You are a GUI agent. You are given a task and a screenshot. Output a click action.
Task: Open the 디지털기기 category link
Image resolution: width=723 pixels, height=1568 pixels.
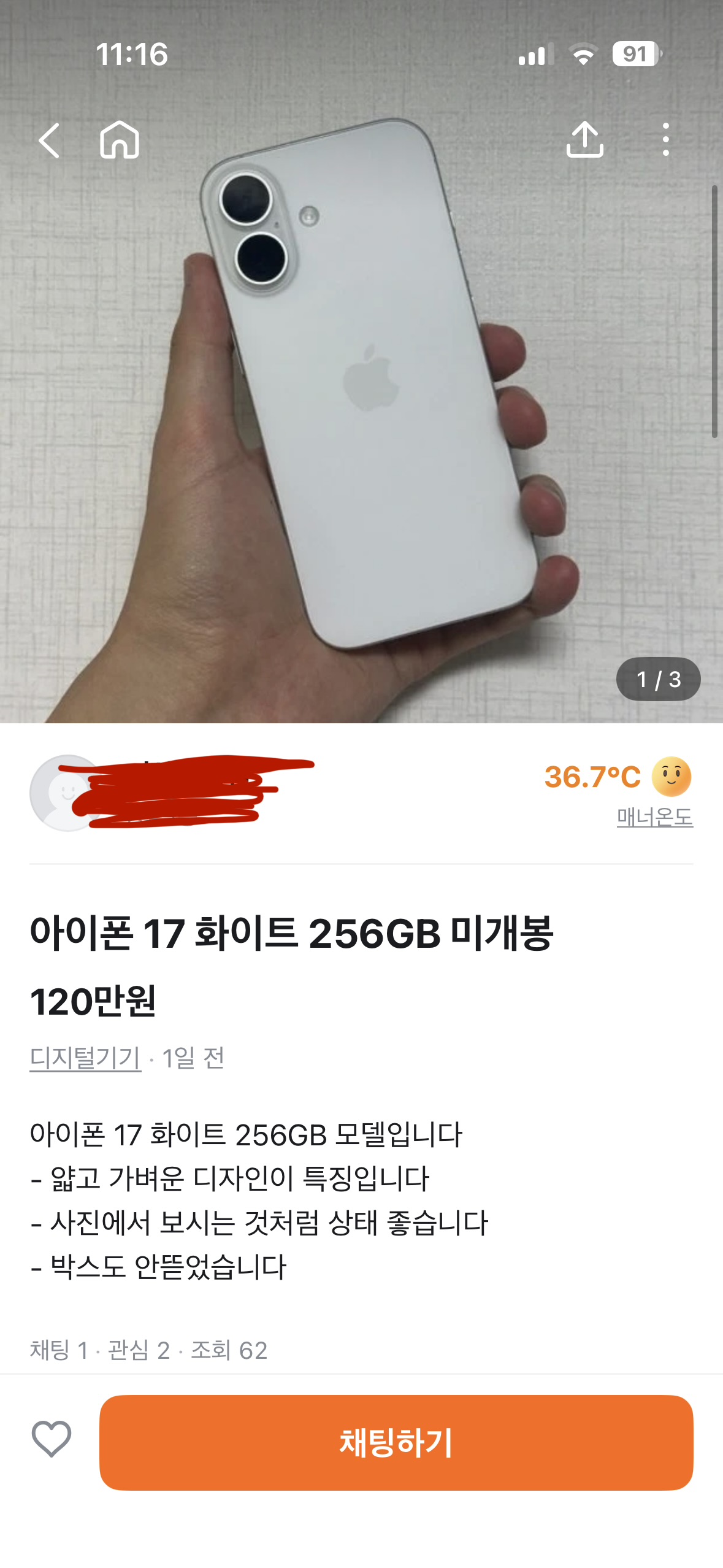(x=85, y=1058)
